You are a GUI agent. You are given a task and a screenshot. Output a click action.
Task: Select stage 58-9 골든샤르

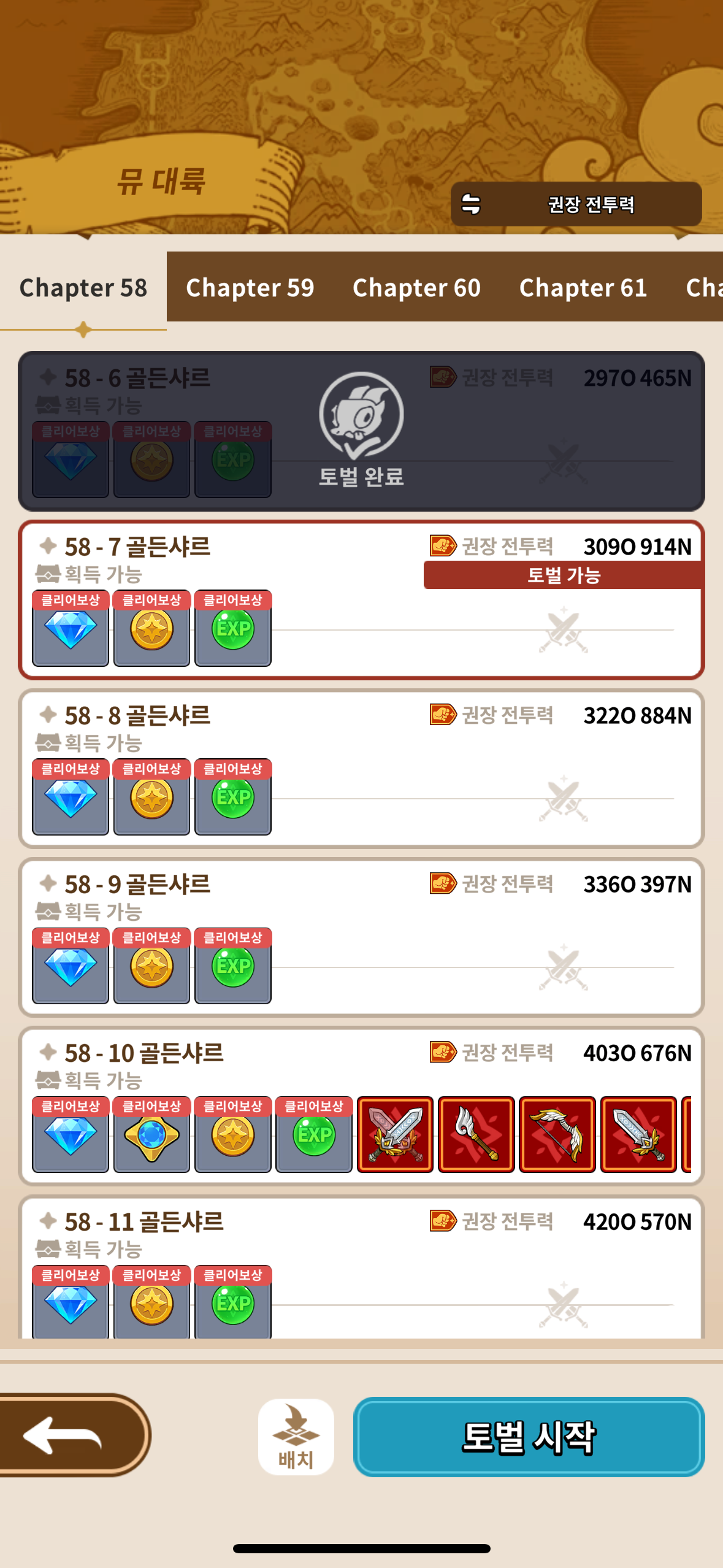coord(361,937)
